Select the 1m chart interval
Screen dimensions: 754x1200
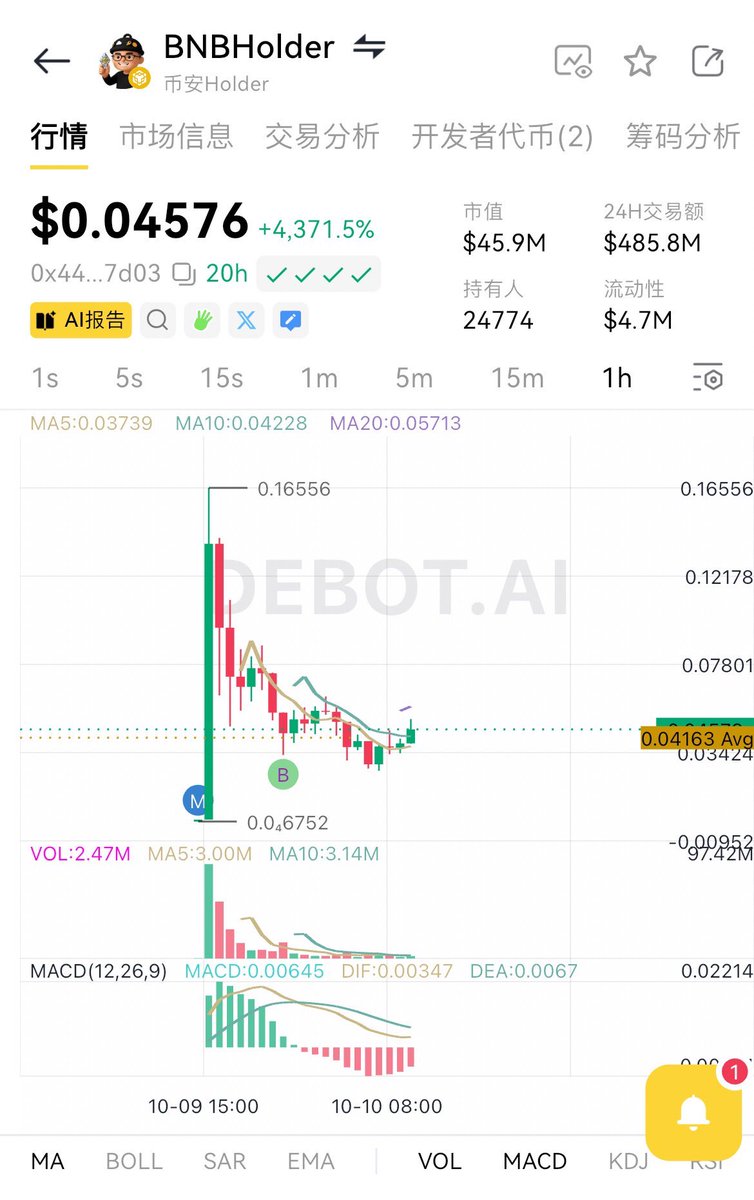(319, 378)
